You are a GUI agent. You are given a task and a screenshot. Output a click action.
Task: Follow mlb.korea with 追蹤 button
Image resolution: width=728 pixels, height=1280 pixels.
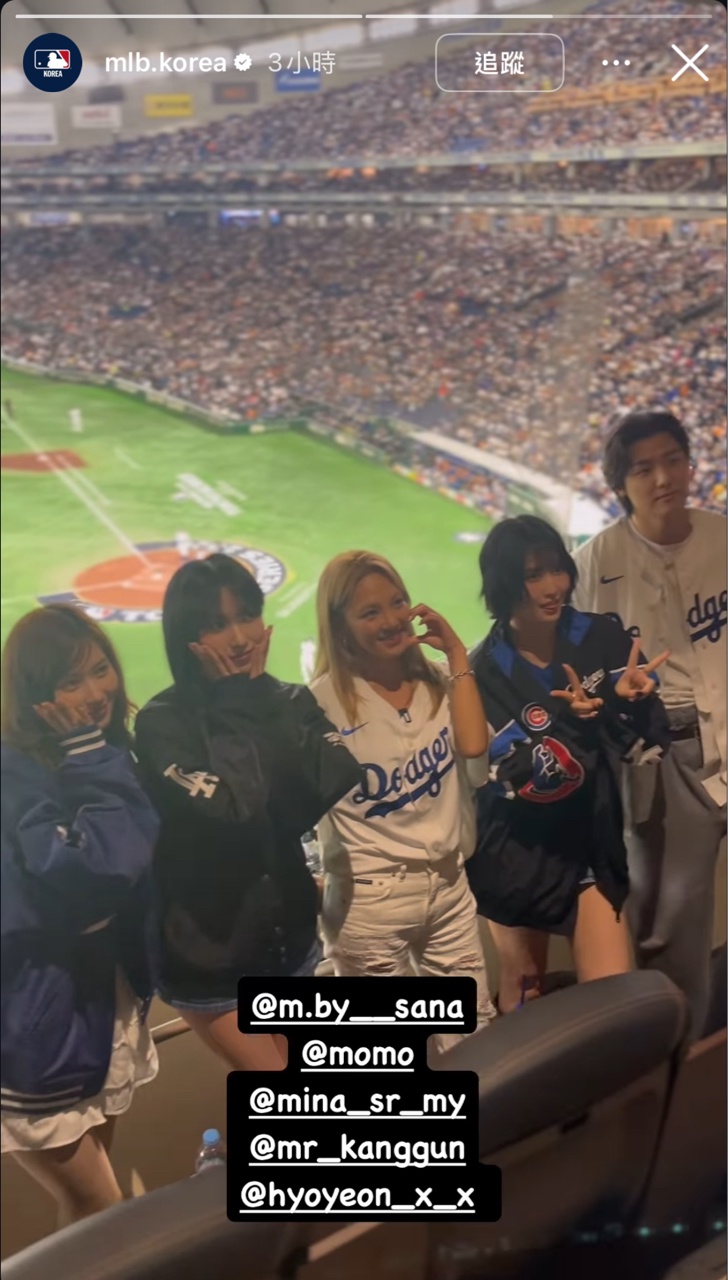click(499, 63)
